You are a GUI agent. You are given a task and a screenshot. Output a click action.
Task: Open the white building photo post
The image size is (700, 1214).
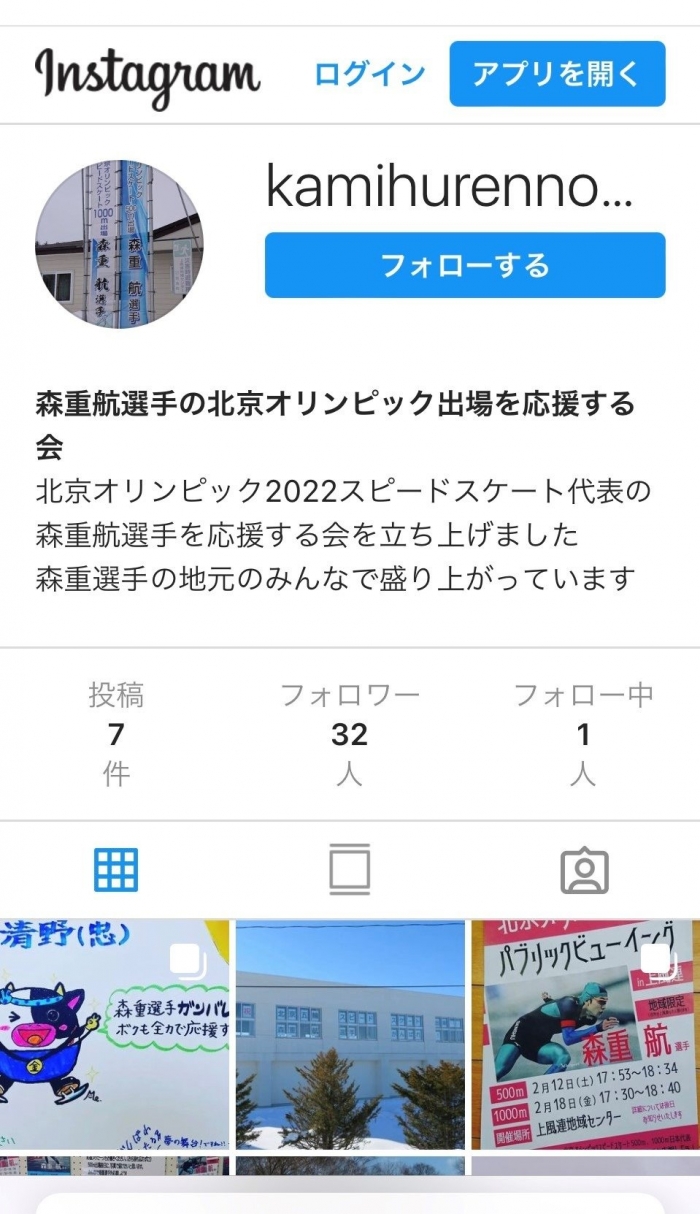click(x=350, y=1035)
